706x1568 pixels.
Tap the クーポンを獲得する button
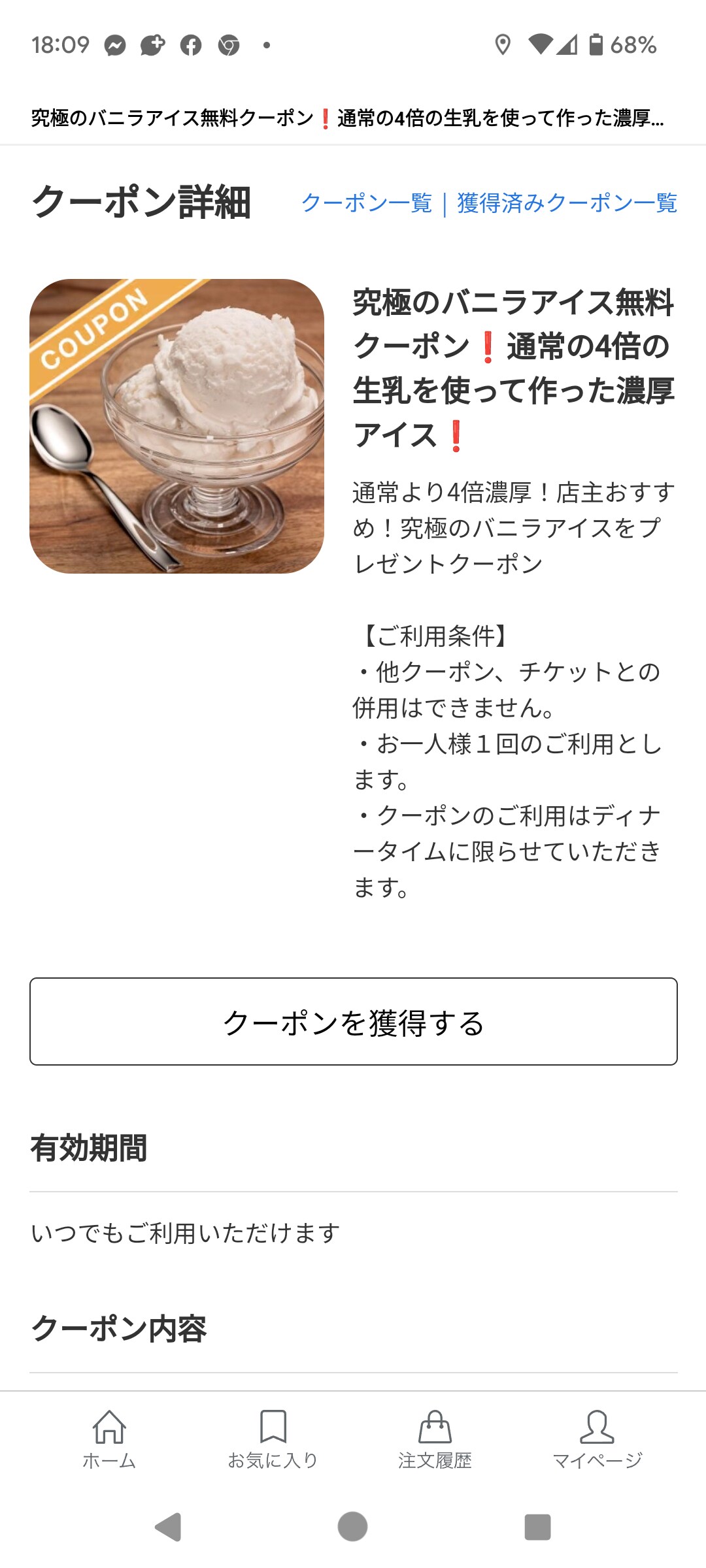[353, 1021]
